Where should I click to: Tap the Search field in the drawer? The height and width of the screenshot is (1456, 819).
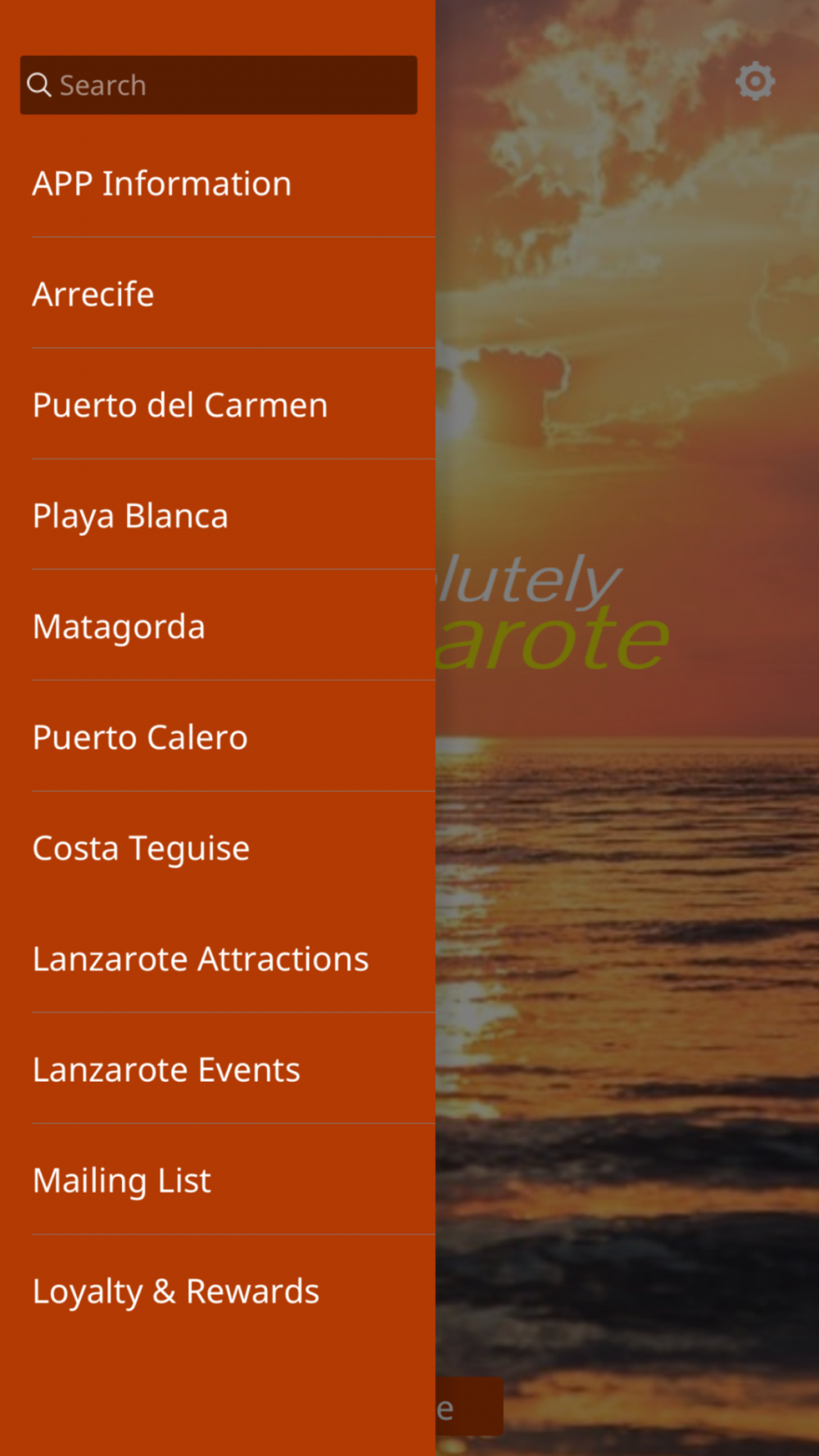pyautogui.click(x=219, y=85)
